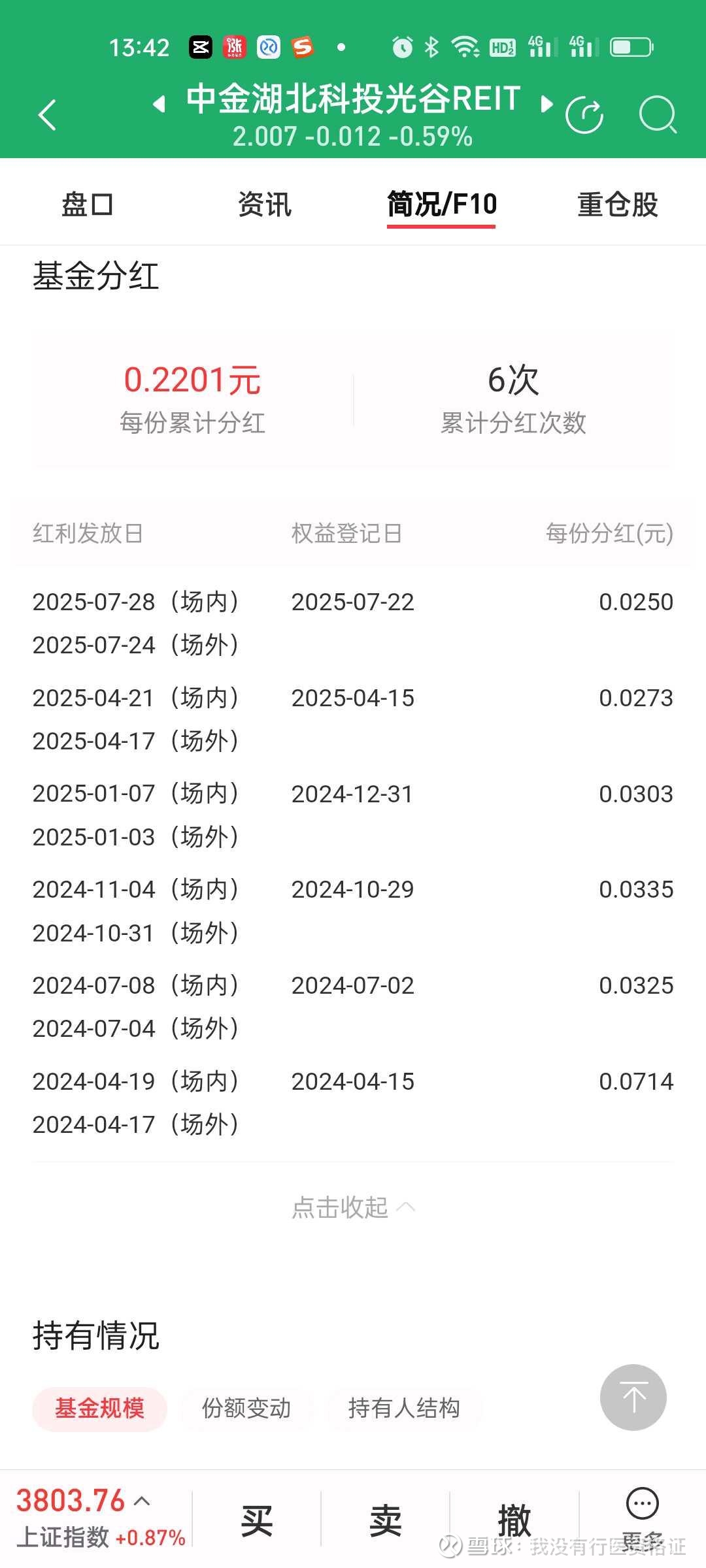Image resolution: width=706 pixels, height=1568 pixels.
Task: Tap the 卖 sell button
Action: pos(385,1520)
